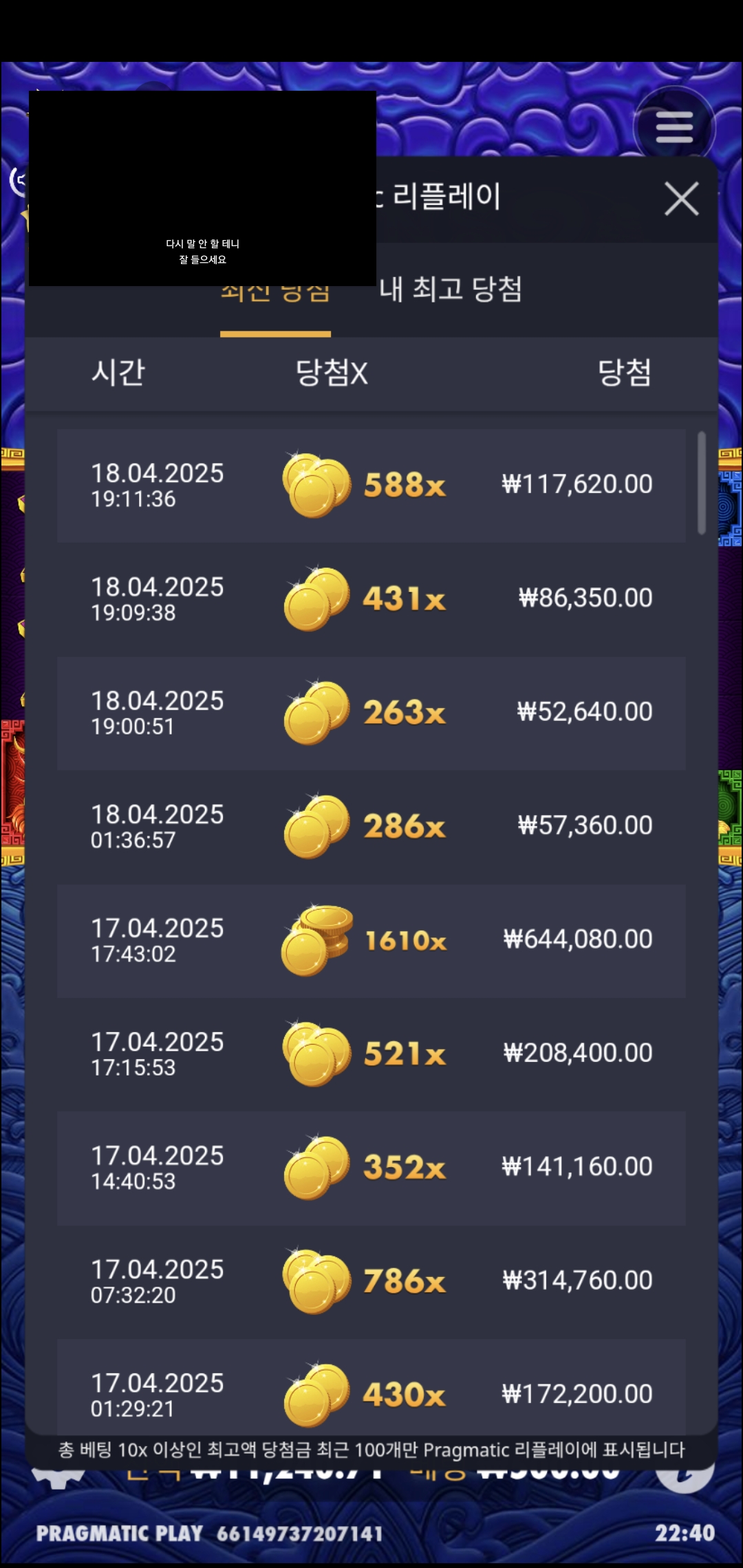Open replay for the 352x win
This screenshot has width=743, height=1568.
click(x=371, y=1168)
